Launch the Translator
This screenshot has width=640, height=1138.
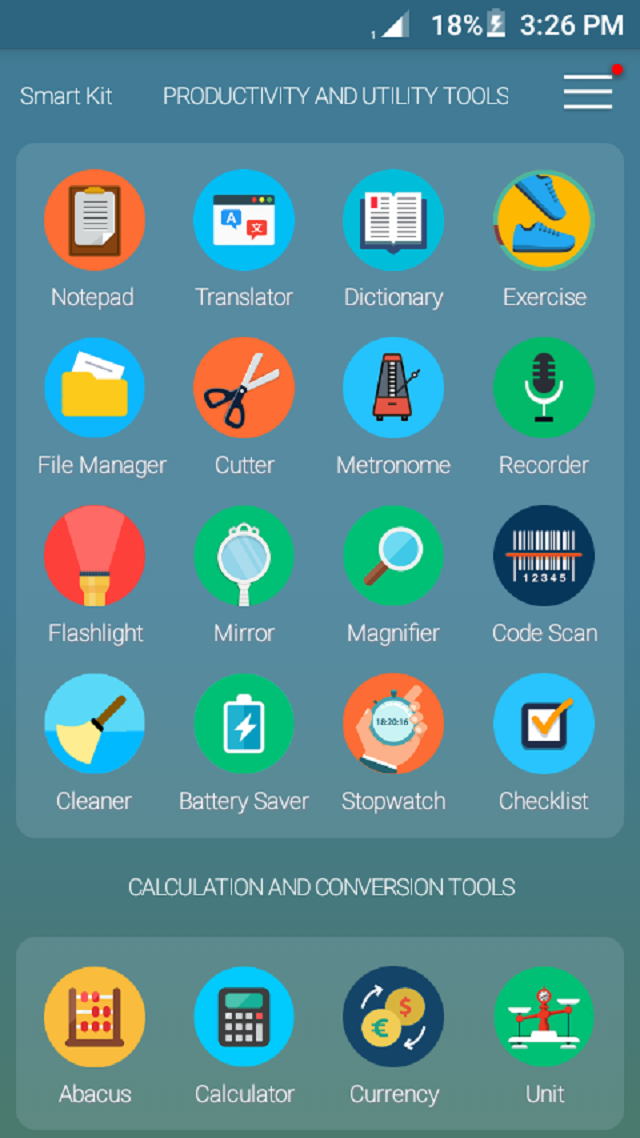(x=244, y=220)
